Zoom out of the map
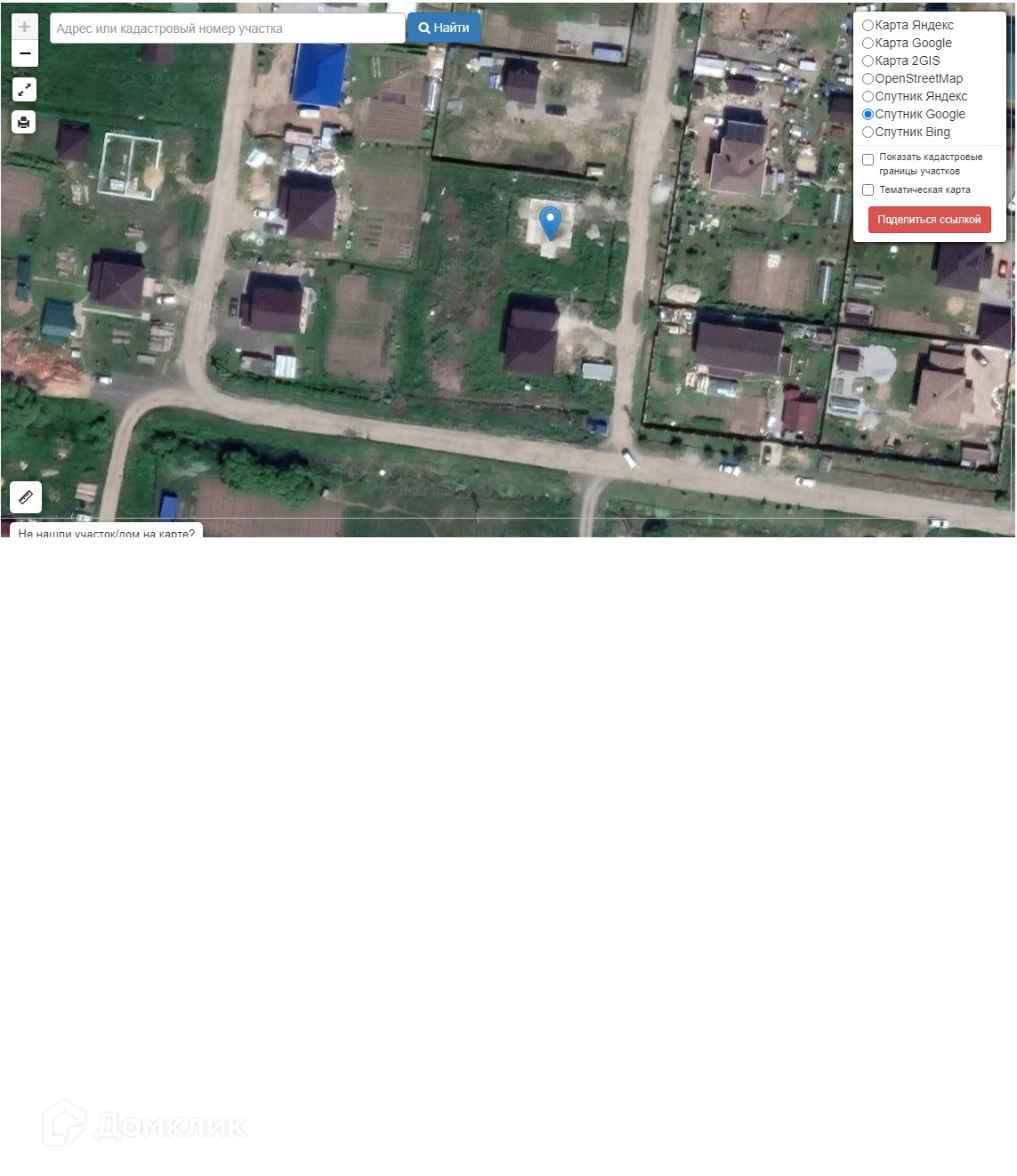This screenshot has width=1017, height=1176. 25,53
